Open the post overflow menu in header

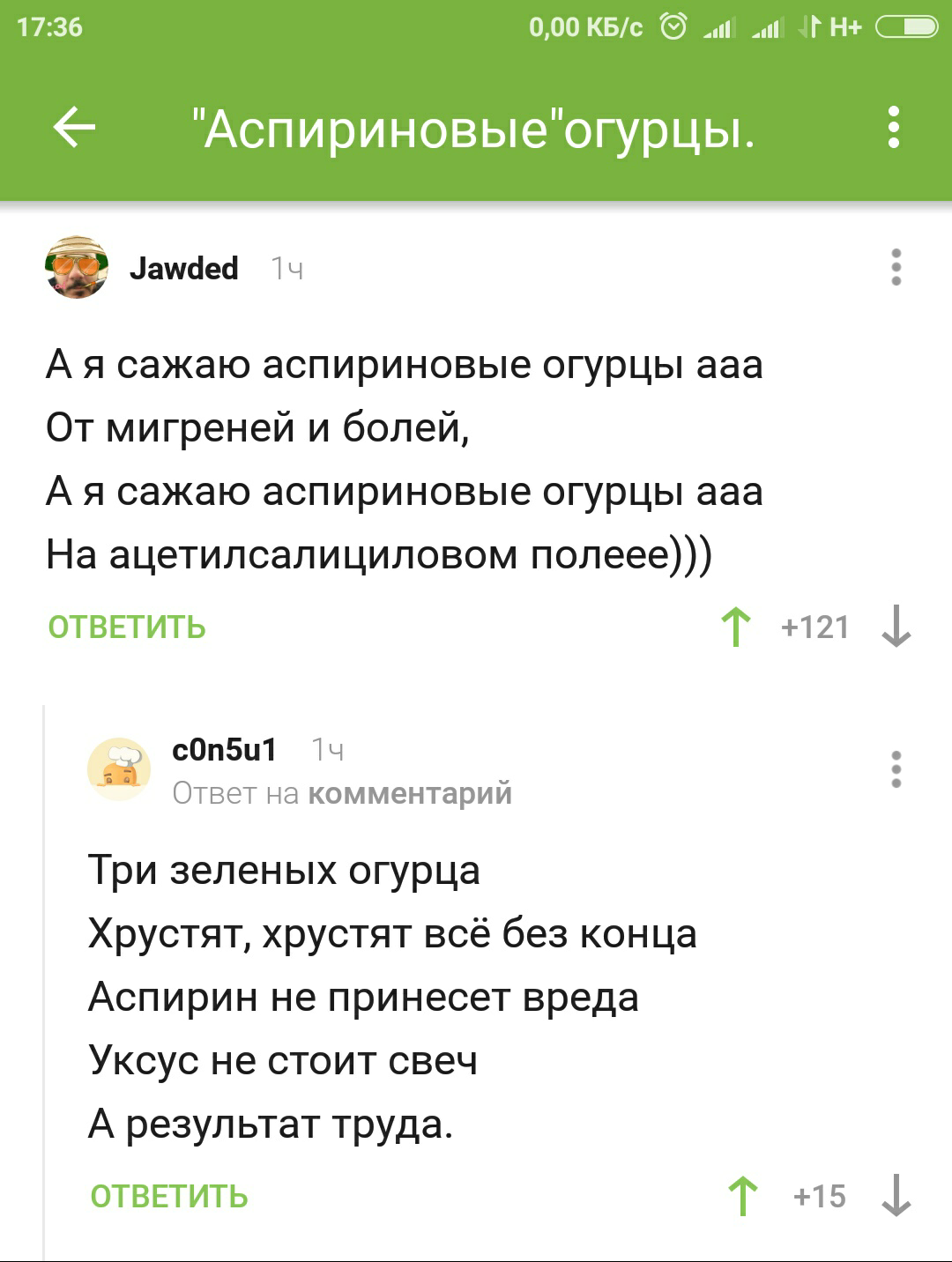point(894,129)
